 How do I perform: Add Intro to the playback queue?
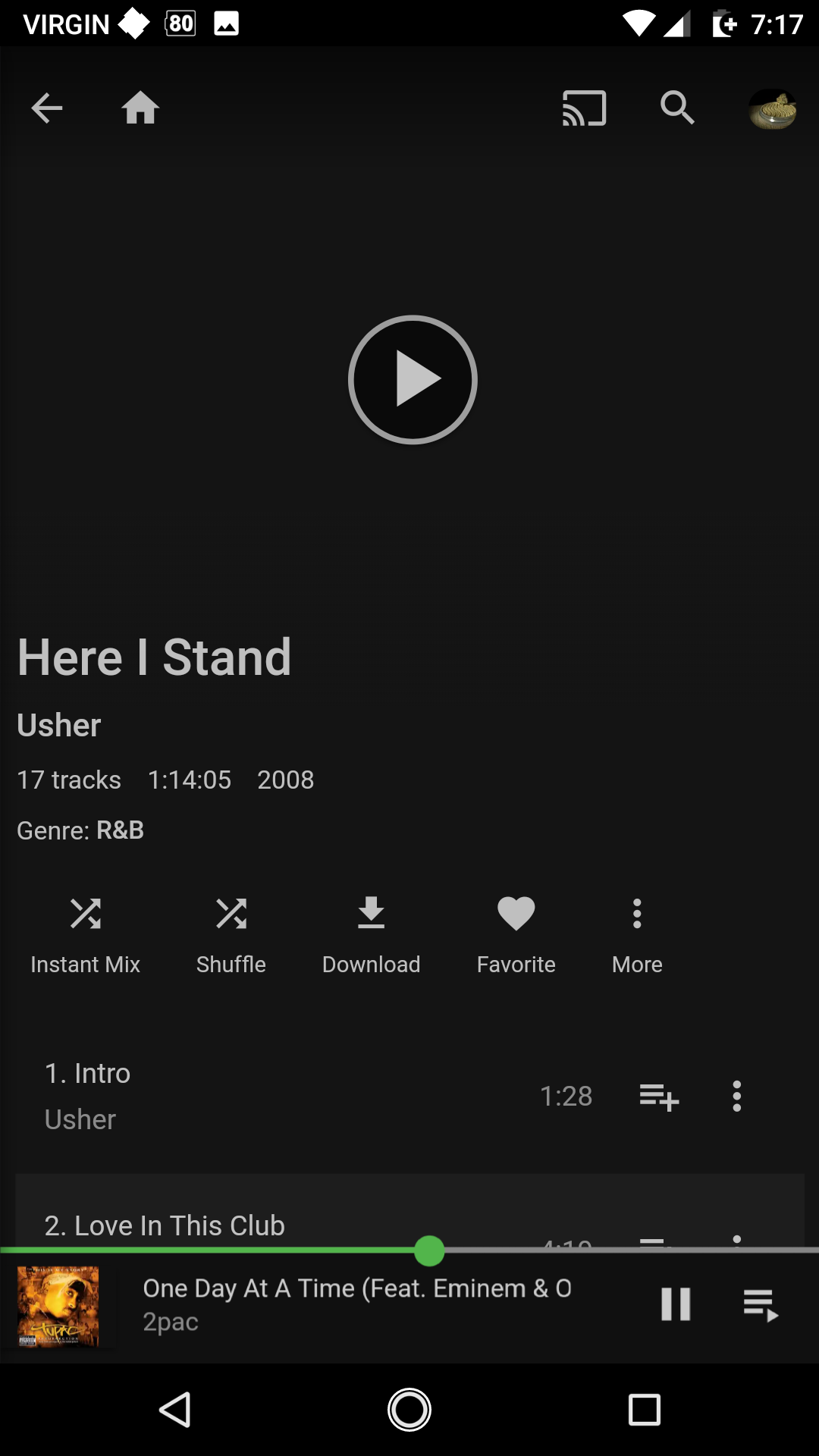[x=658, y=1097]
